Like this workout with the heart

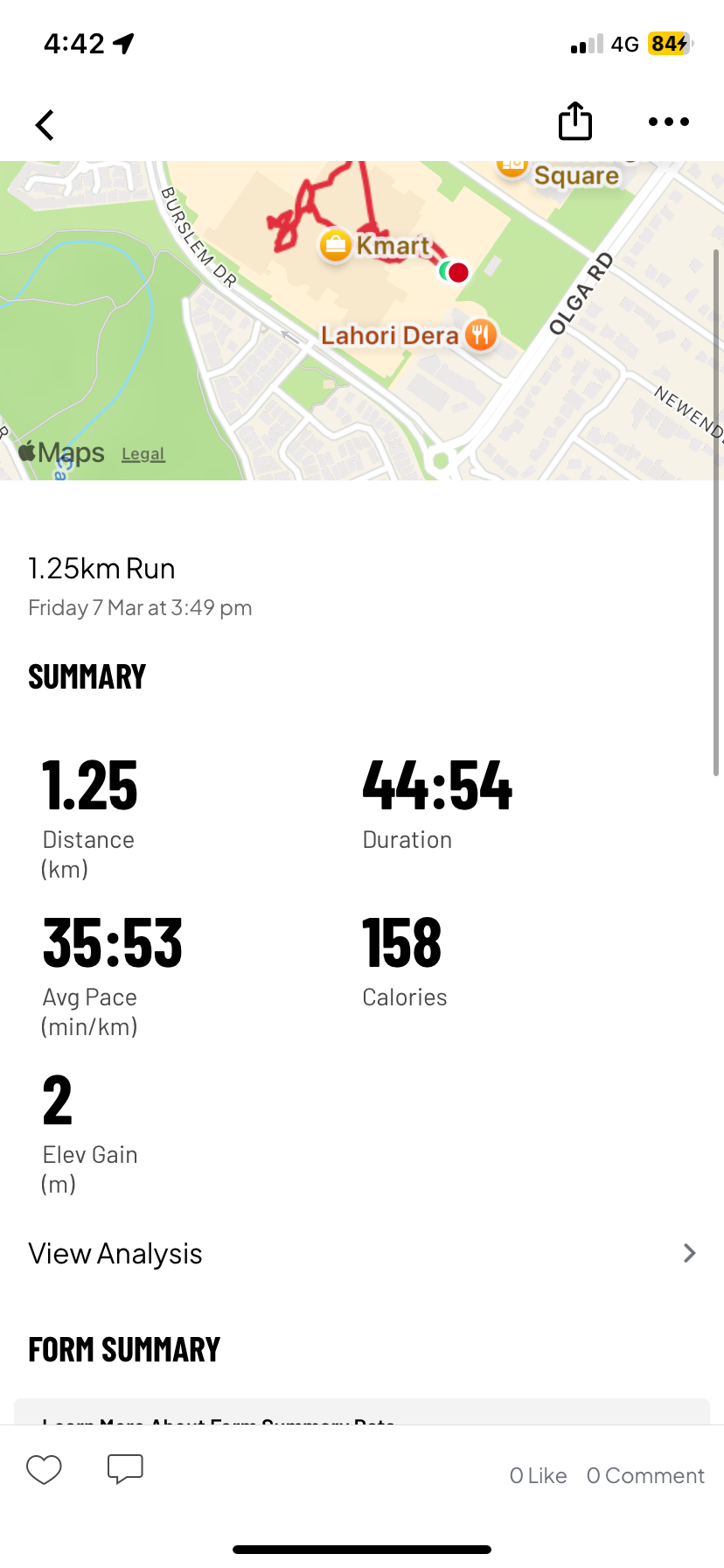pos(44,1470)
